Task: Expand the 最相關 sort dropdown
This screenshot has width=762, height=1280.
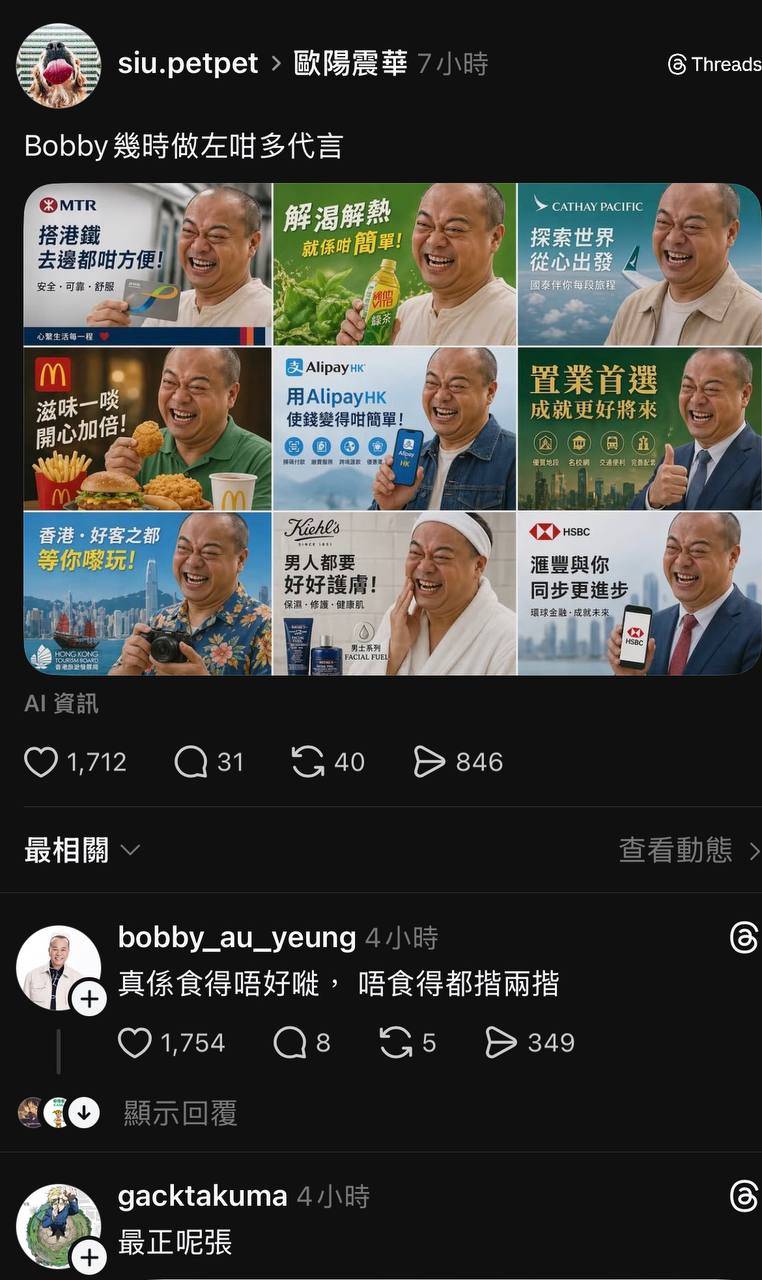Action: 82,851
